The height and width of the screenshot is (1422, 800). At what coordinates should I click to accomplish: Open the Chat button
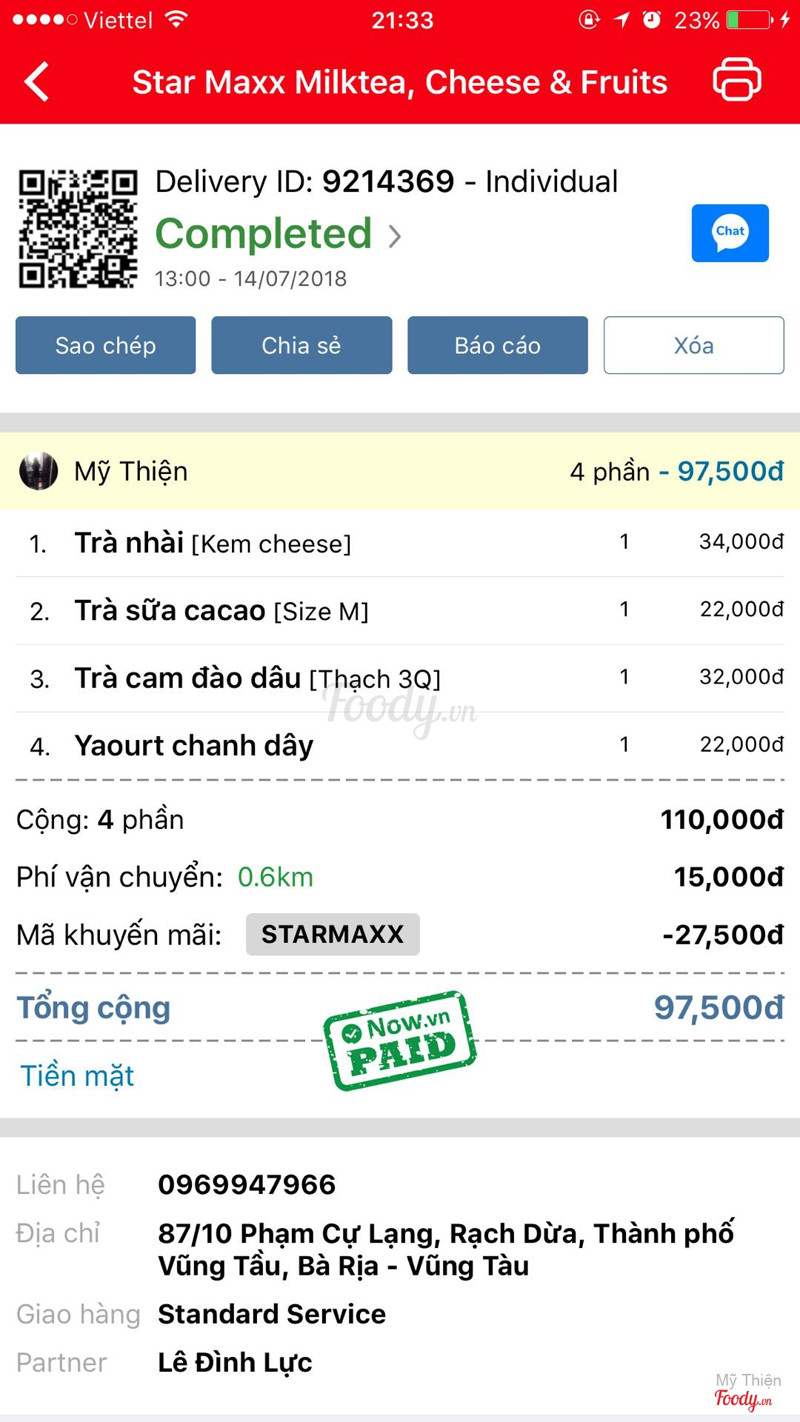(x=730, y=233)
